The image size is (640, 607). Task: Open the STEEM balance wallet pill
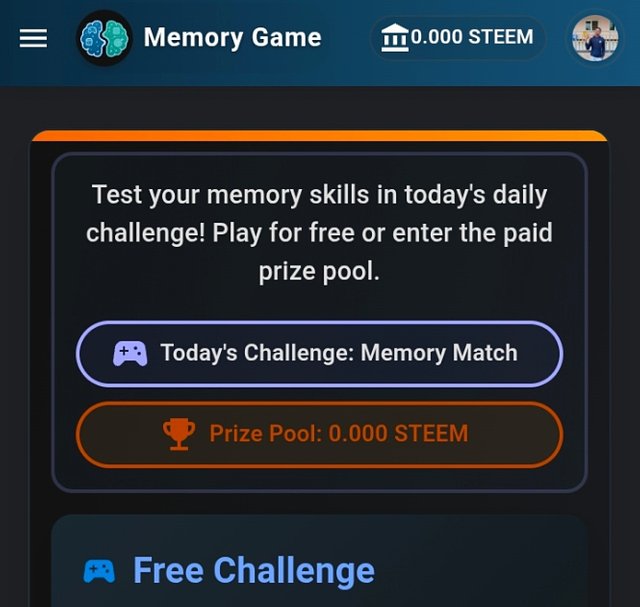458,38
